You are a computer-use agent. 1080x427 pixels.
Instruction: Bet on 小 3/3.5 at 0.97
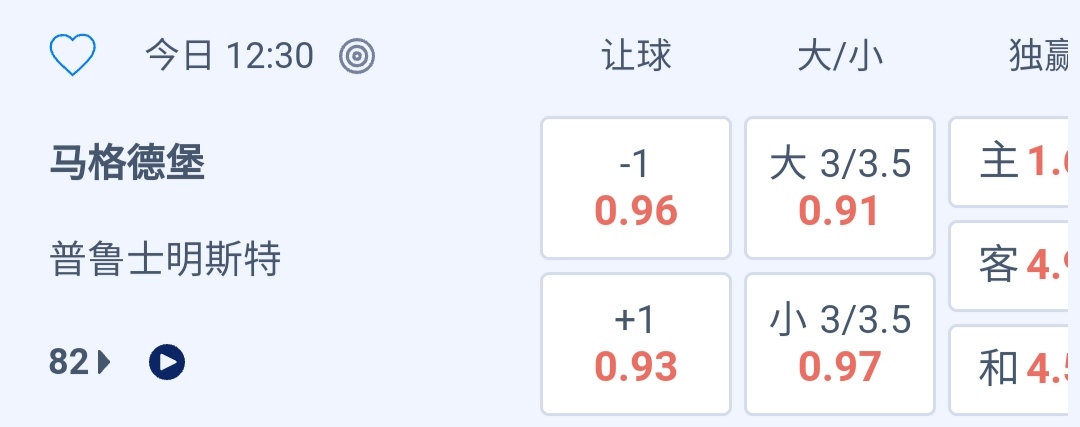[x=840, y=343]
